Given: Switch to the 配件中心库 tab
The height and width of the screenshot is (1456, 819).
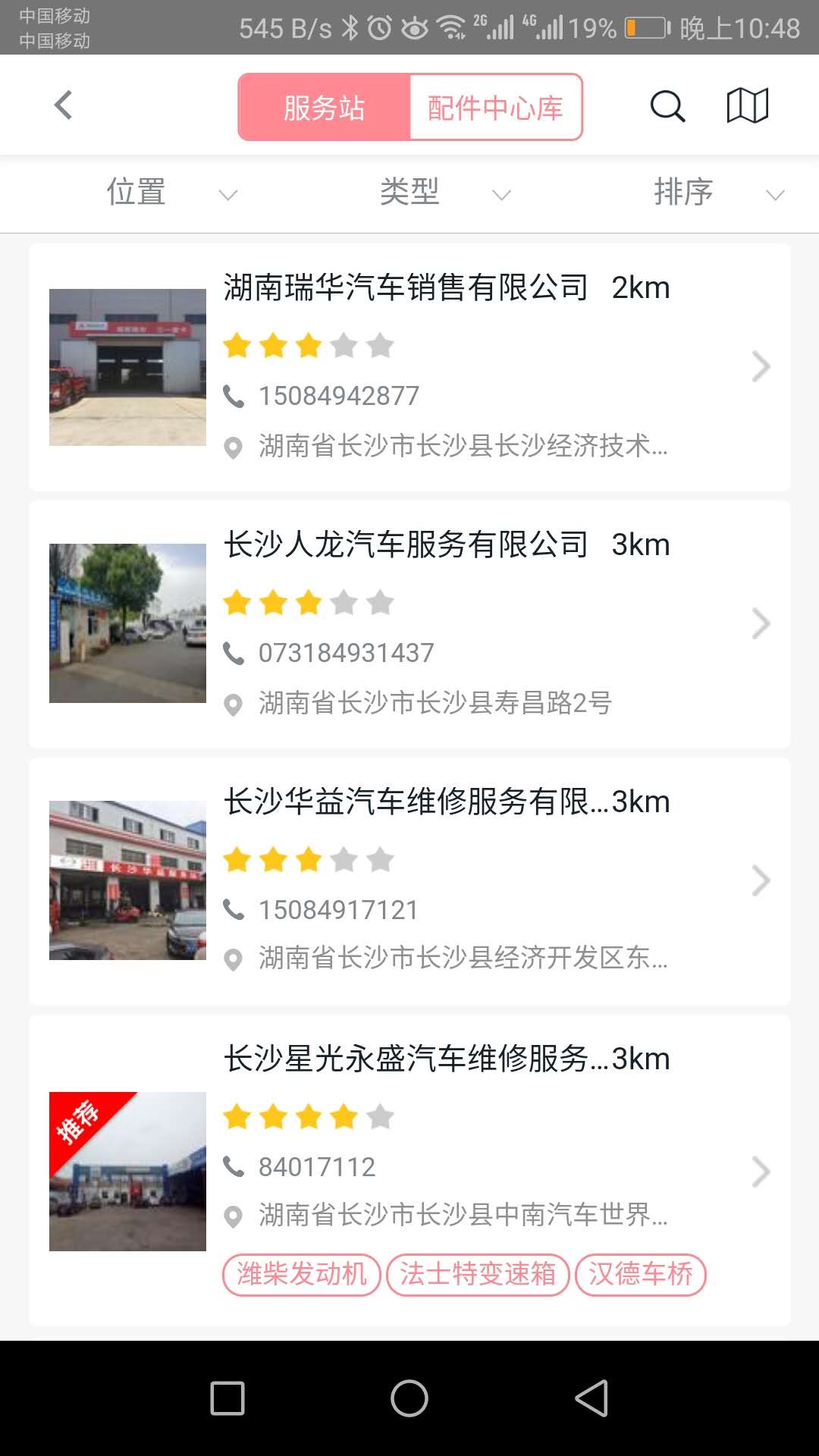Looking at the screenshot, I should [496, 107].
